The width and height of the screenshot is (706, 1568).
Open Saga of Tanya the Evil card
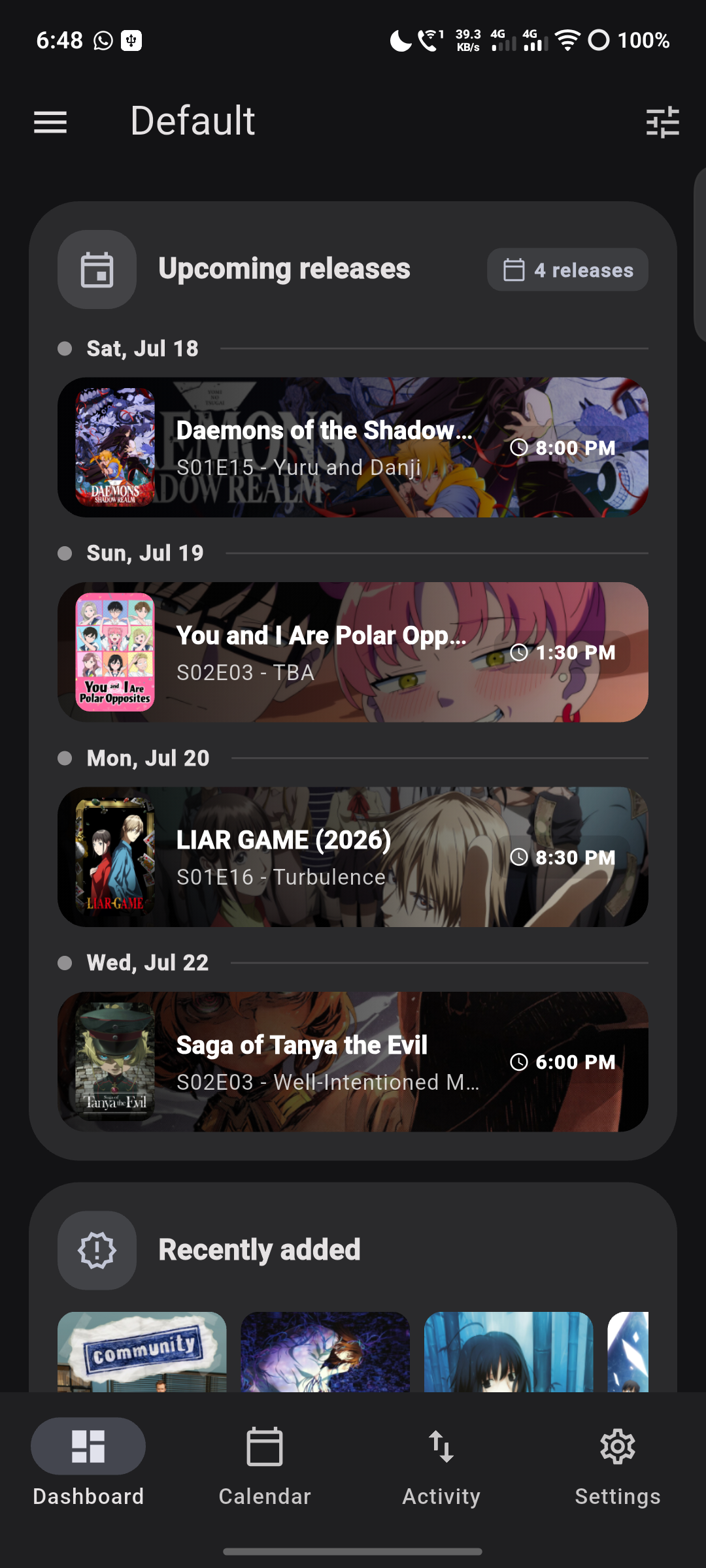point(353,1062)
